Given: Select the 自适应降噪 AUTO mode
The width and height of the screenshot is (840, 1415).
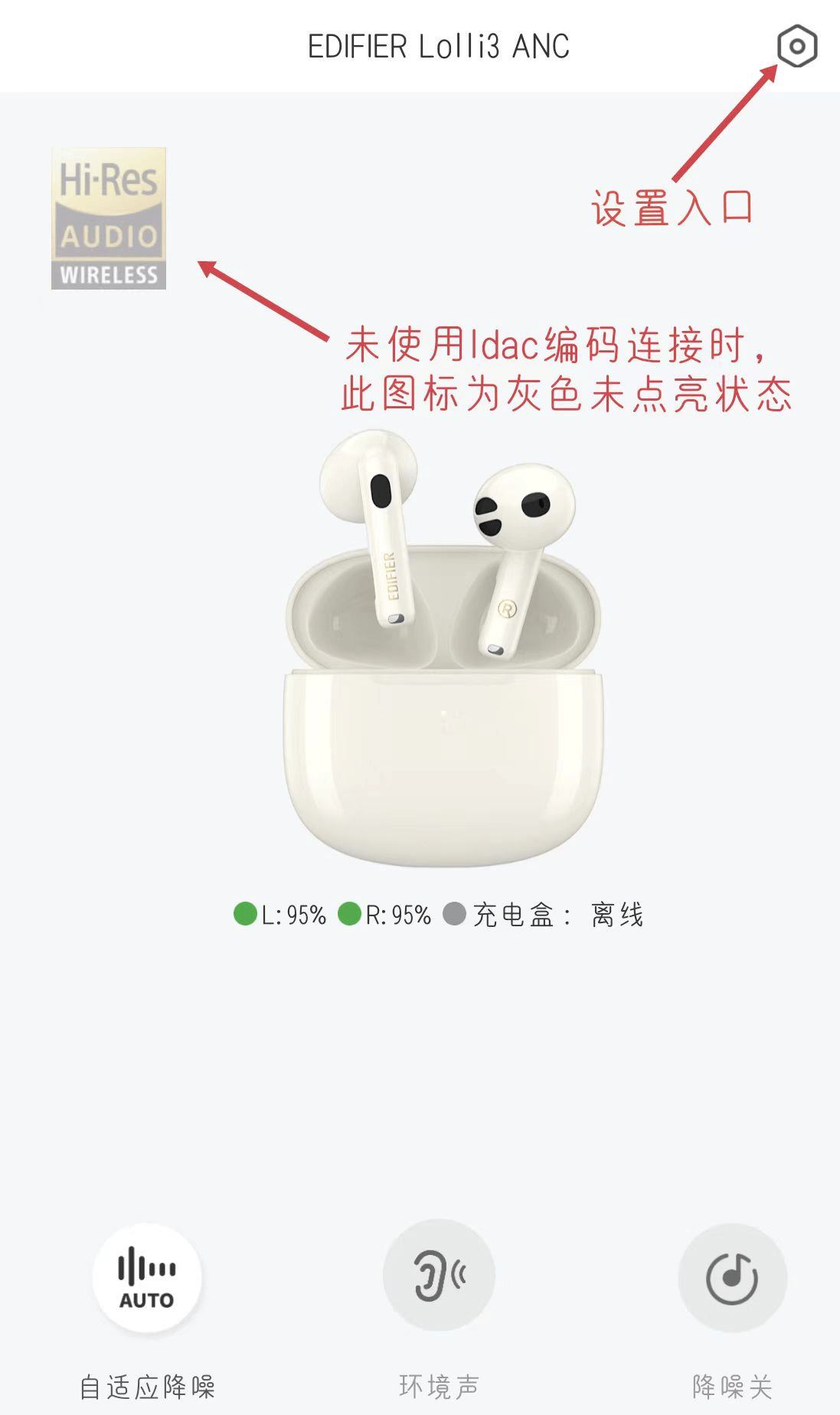Looking at the screenshot, I should tap(147, 1278).
